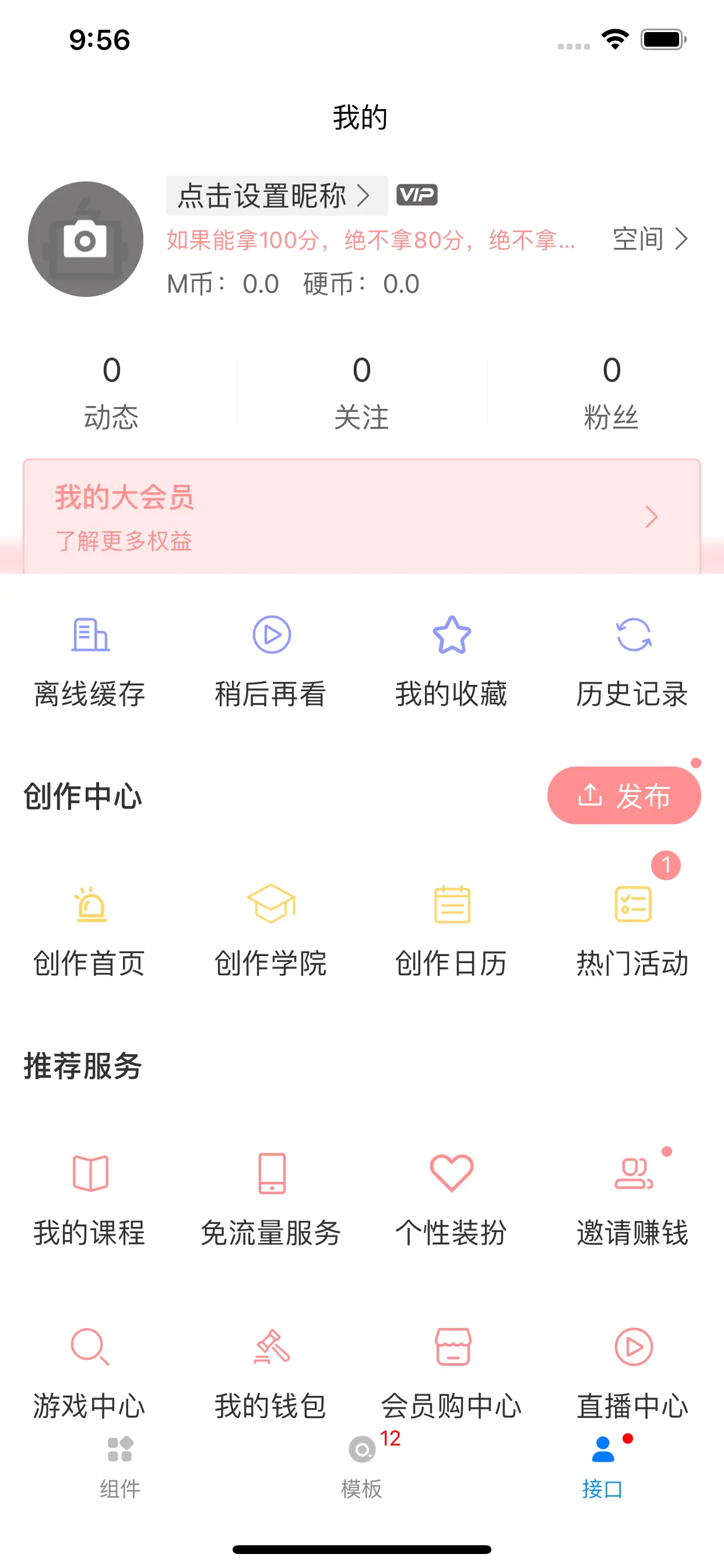This screenshot has height=1568, width=724.
Task: Open 空间 personal space
Action: pos(649,239)
